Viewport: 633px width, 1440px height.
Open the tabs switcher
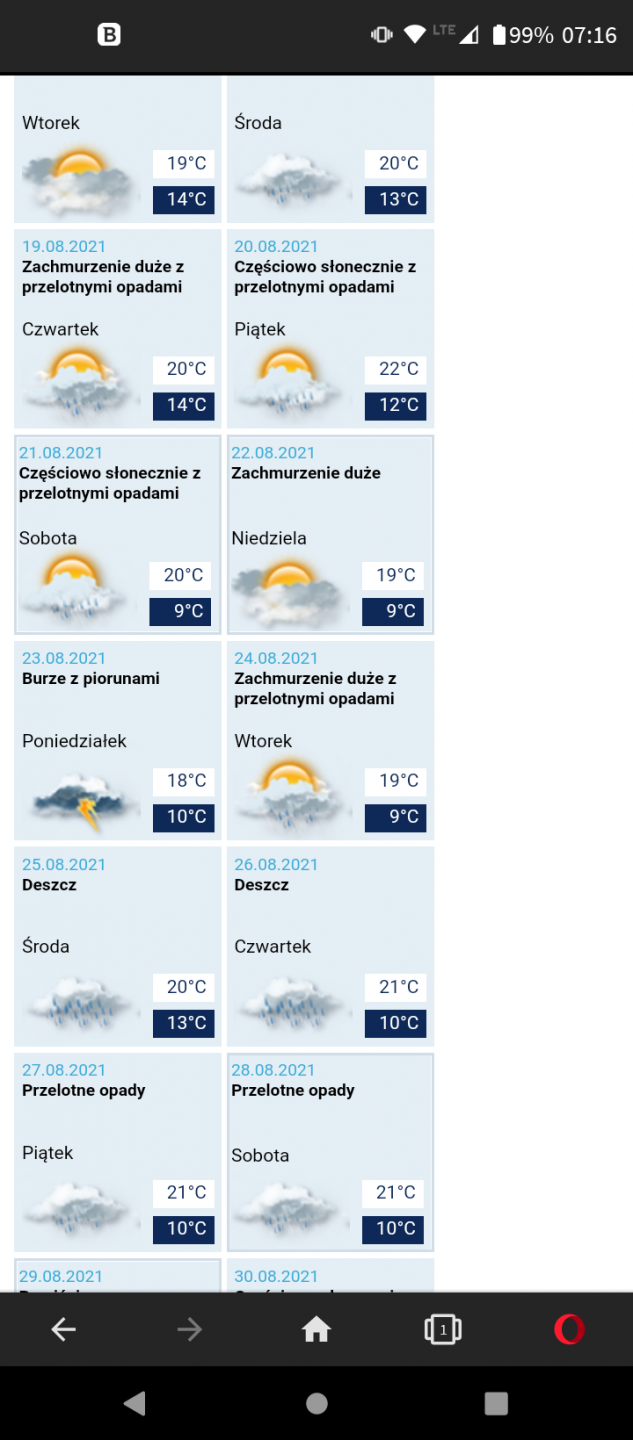pos(442,1329)
